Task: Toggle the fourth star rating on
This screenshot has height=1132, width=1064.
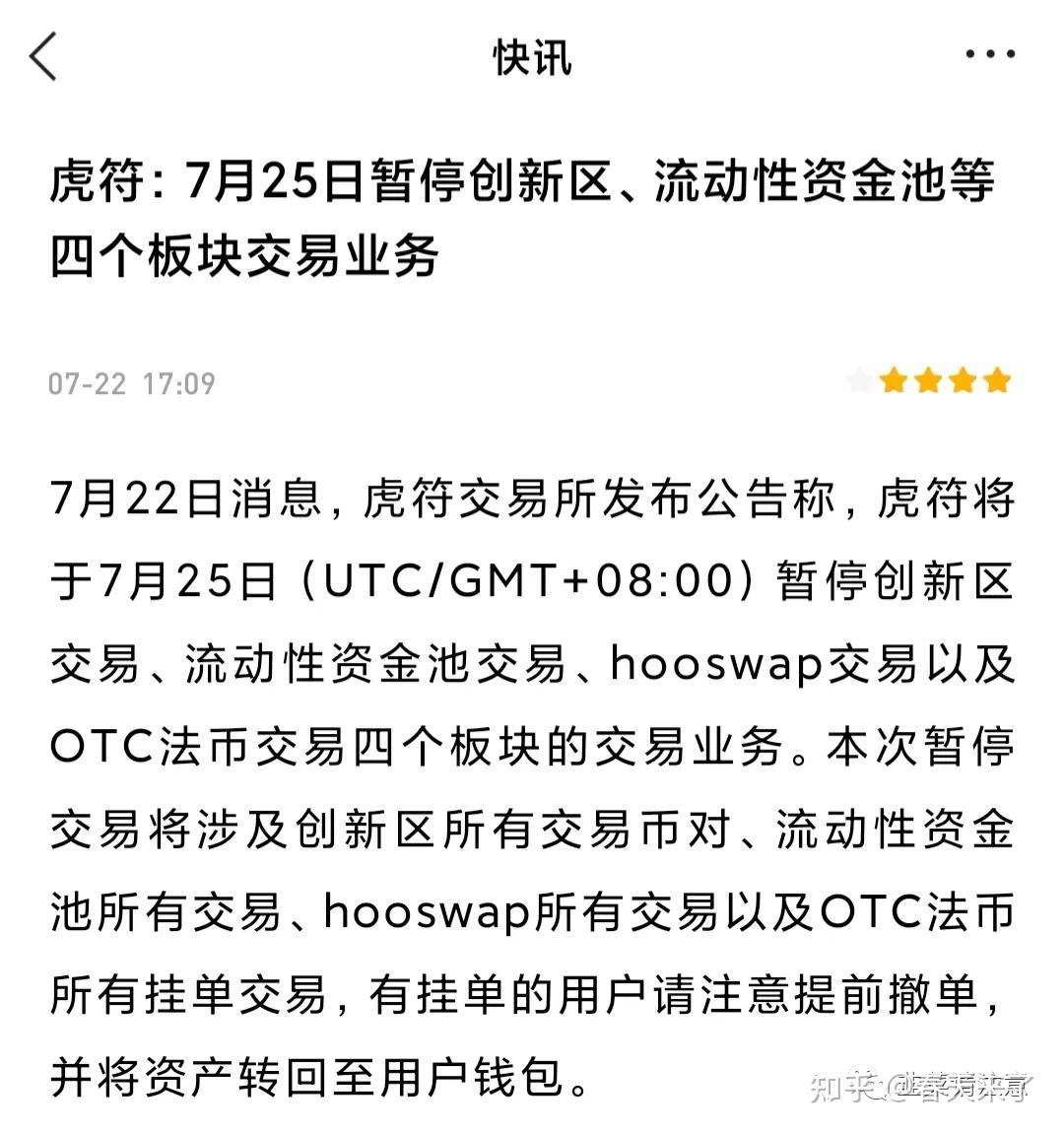Action: click(x=963, y=378)
